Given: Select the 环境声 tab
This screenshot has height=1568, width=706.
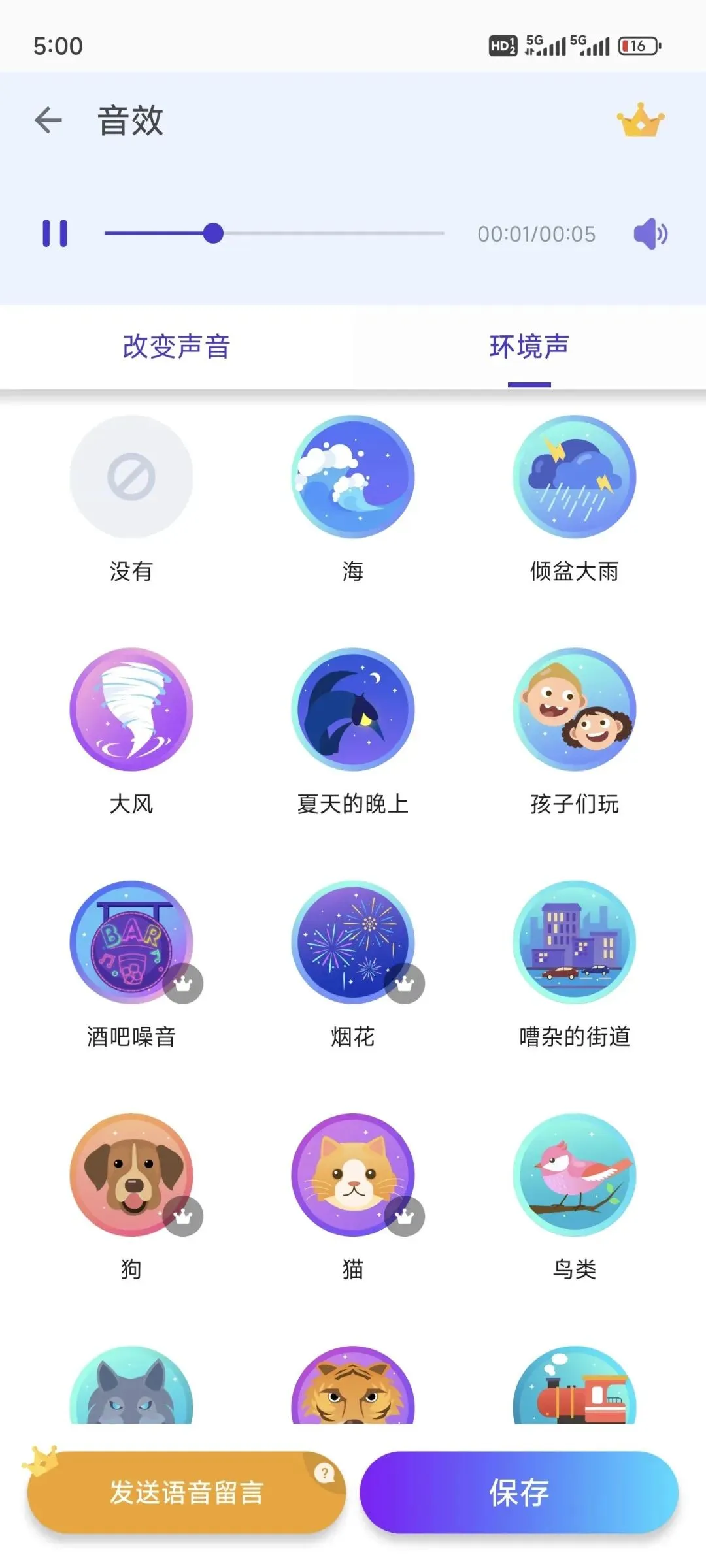Looking at the screenshot, I should click(x=529, y=346).
